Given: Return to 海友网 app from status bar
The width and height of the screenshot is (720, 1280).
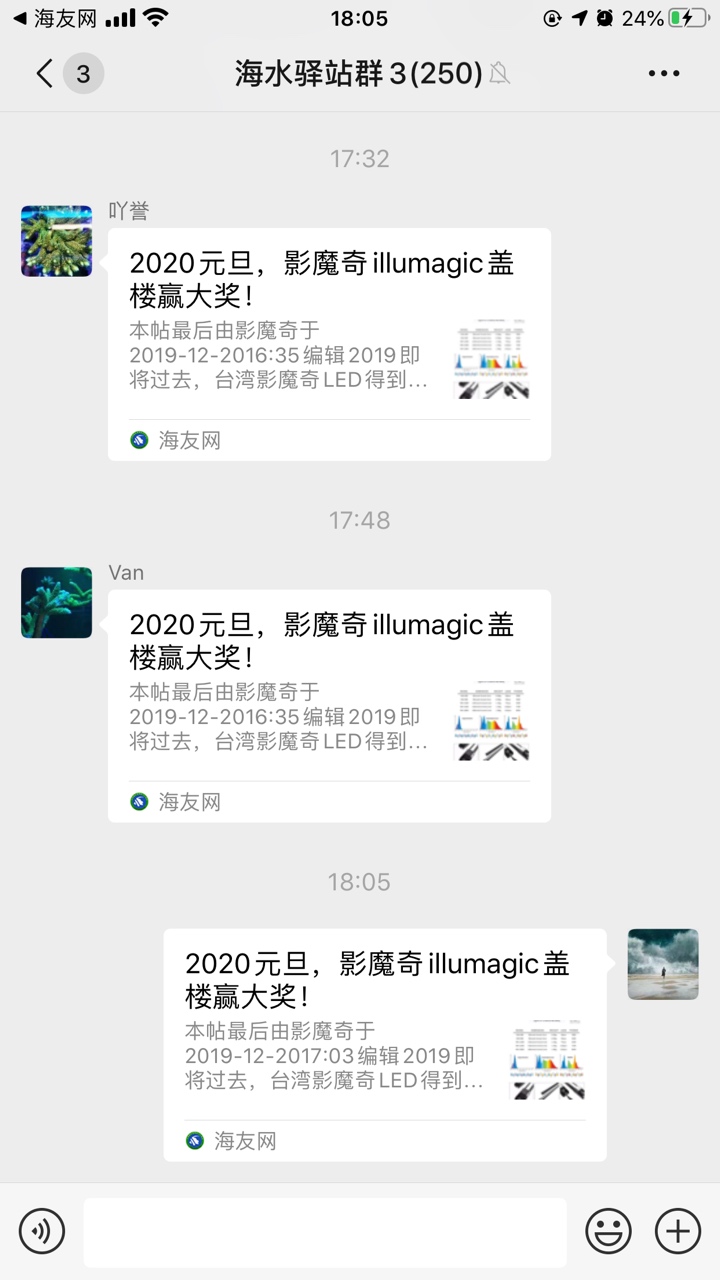Looking at the screenshot, I should (50, 18).
